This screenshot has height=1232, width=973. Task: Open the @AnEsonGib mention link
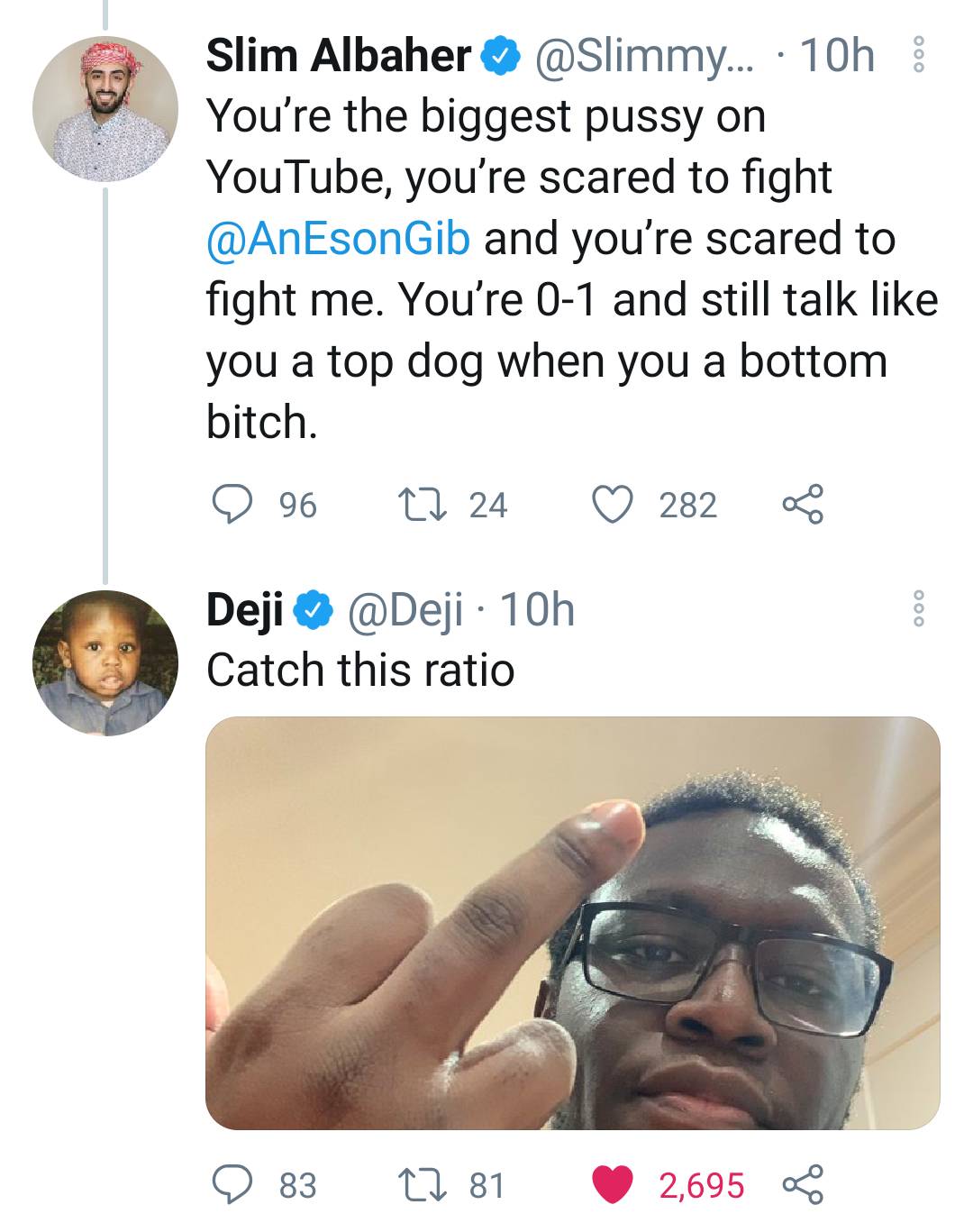pyautogui.click(x=338, y=239)
